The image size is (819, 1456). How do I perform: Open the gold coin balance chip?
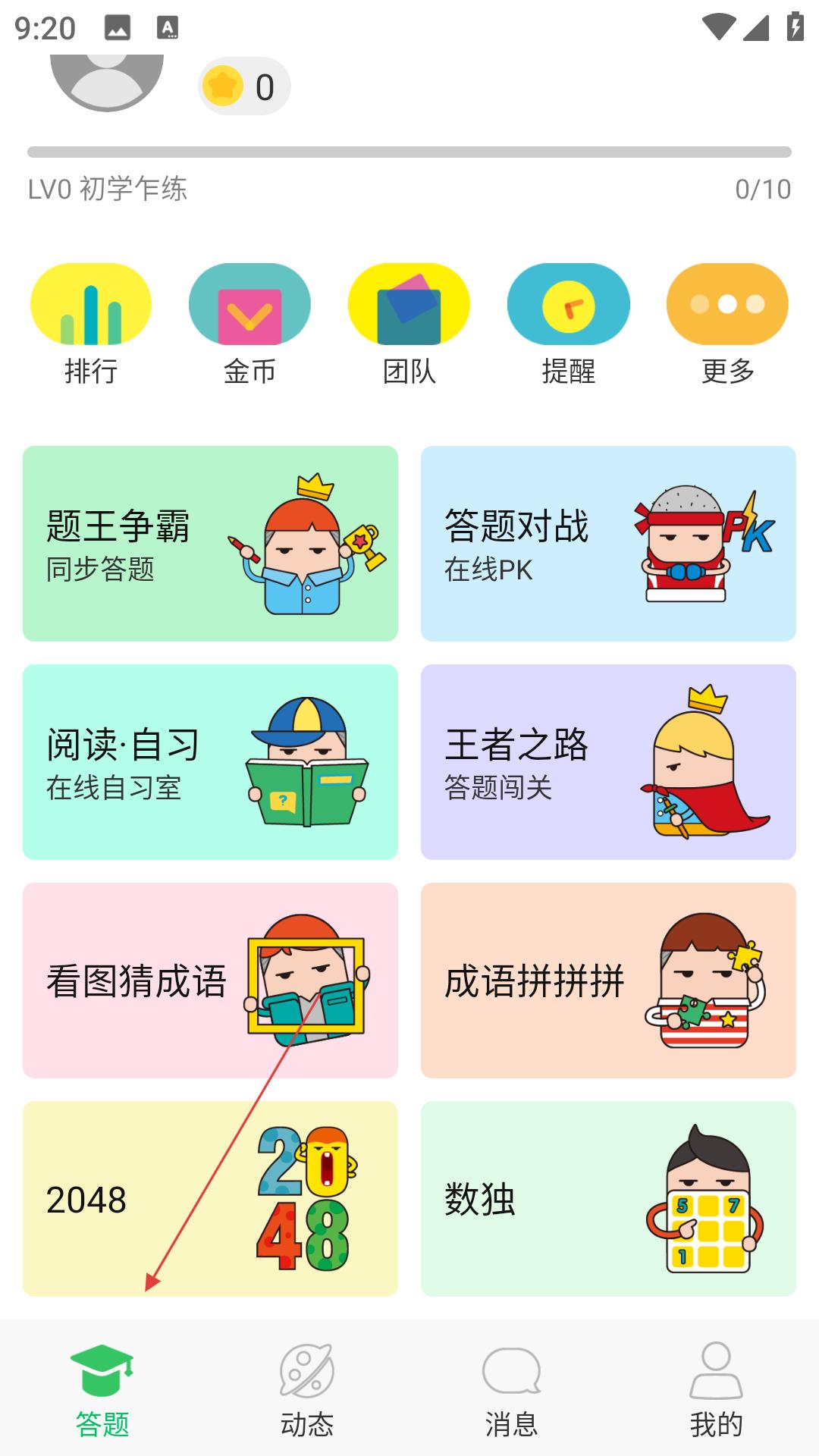(x=244, y=86)
